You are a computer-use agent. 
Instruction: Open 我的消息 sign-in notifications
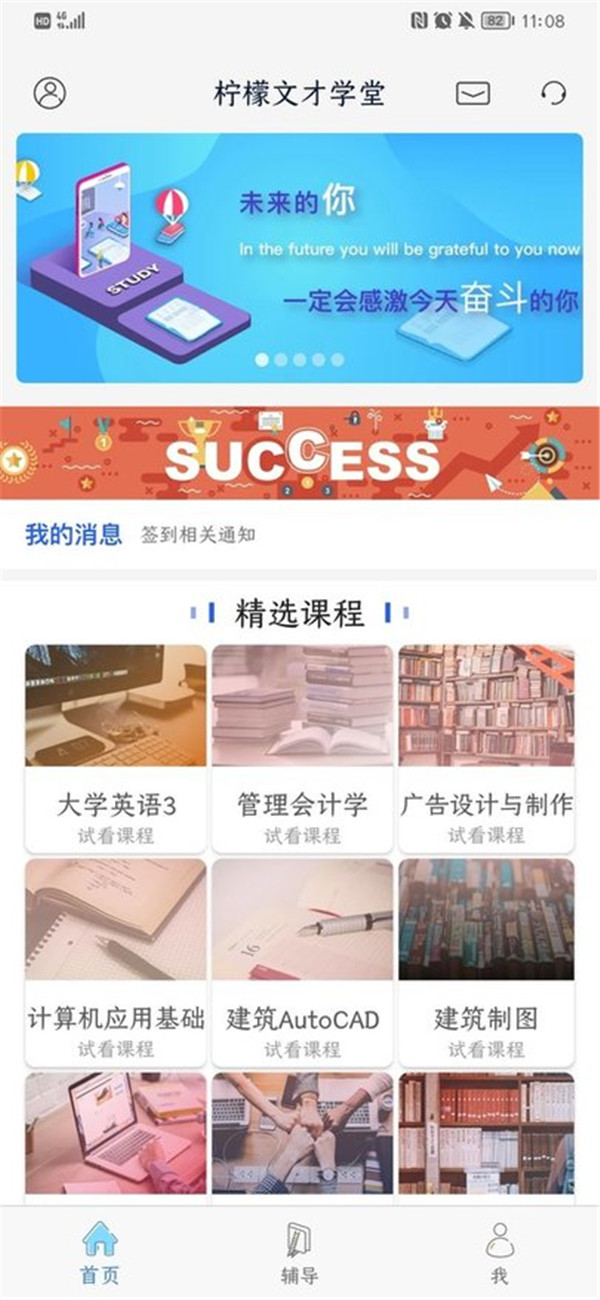tap(140, 534)
